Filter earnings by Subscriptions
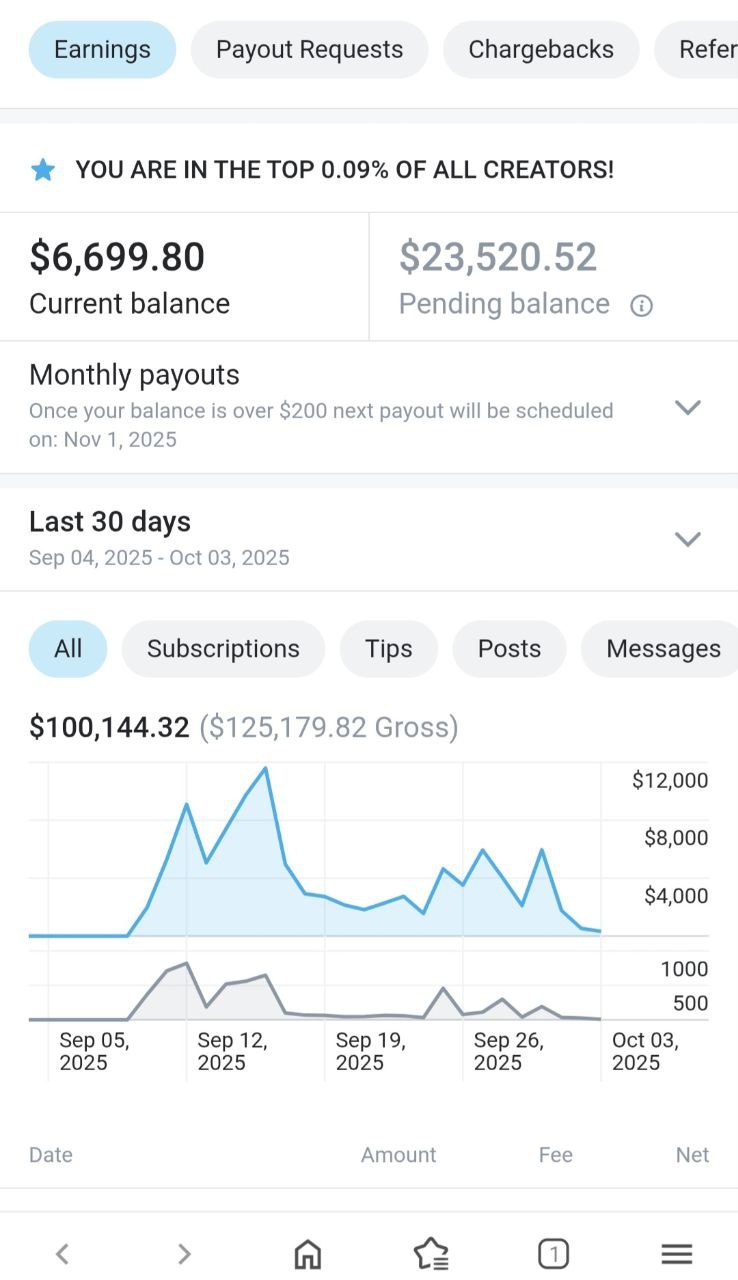 coord(223,649)
